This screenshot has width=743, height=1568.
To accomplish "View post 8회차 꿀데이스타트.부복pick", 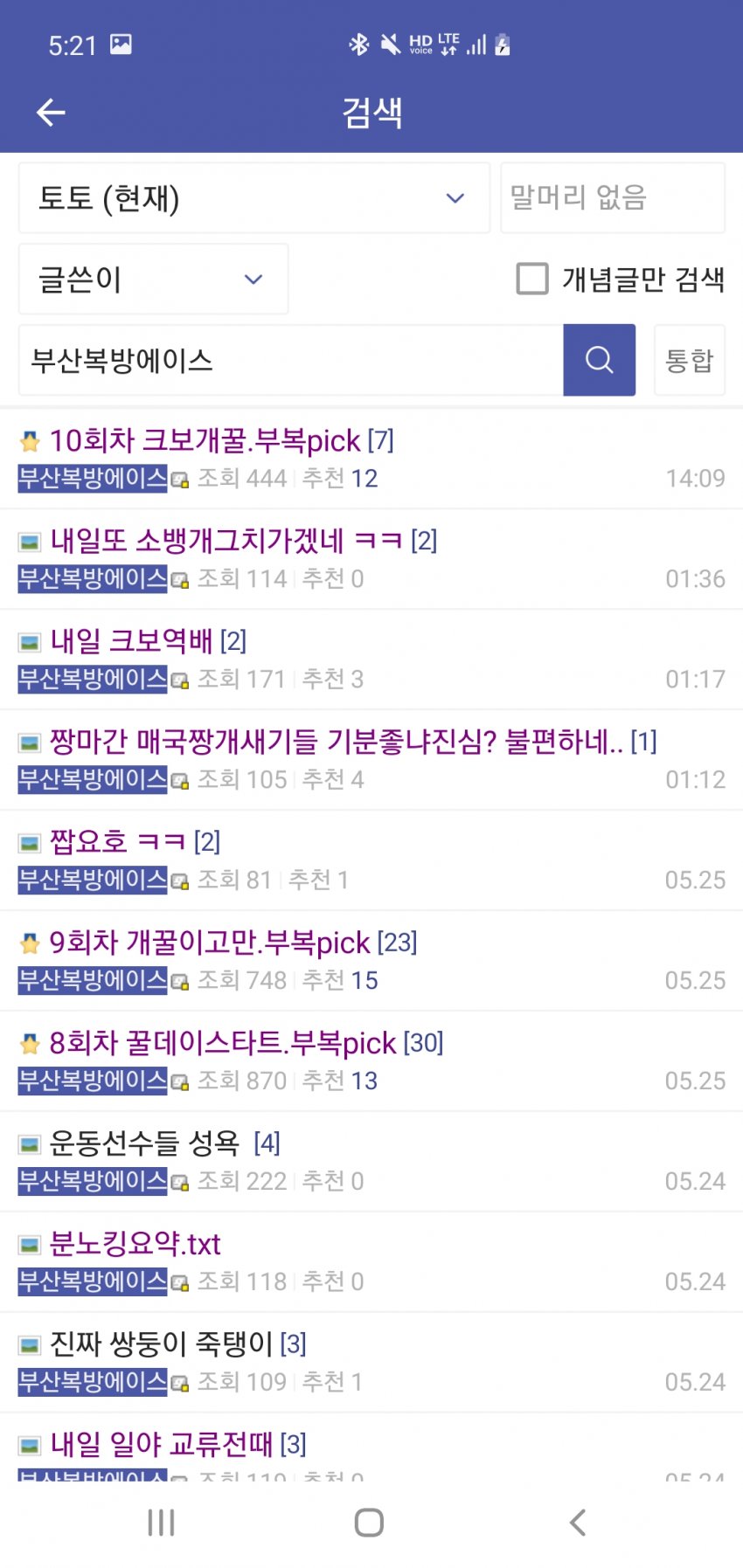I will [x=223, y=1043].
